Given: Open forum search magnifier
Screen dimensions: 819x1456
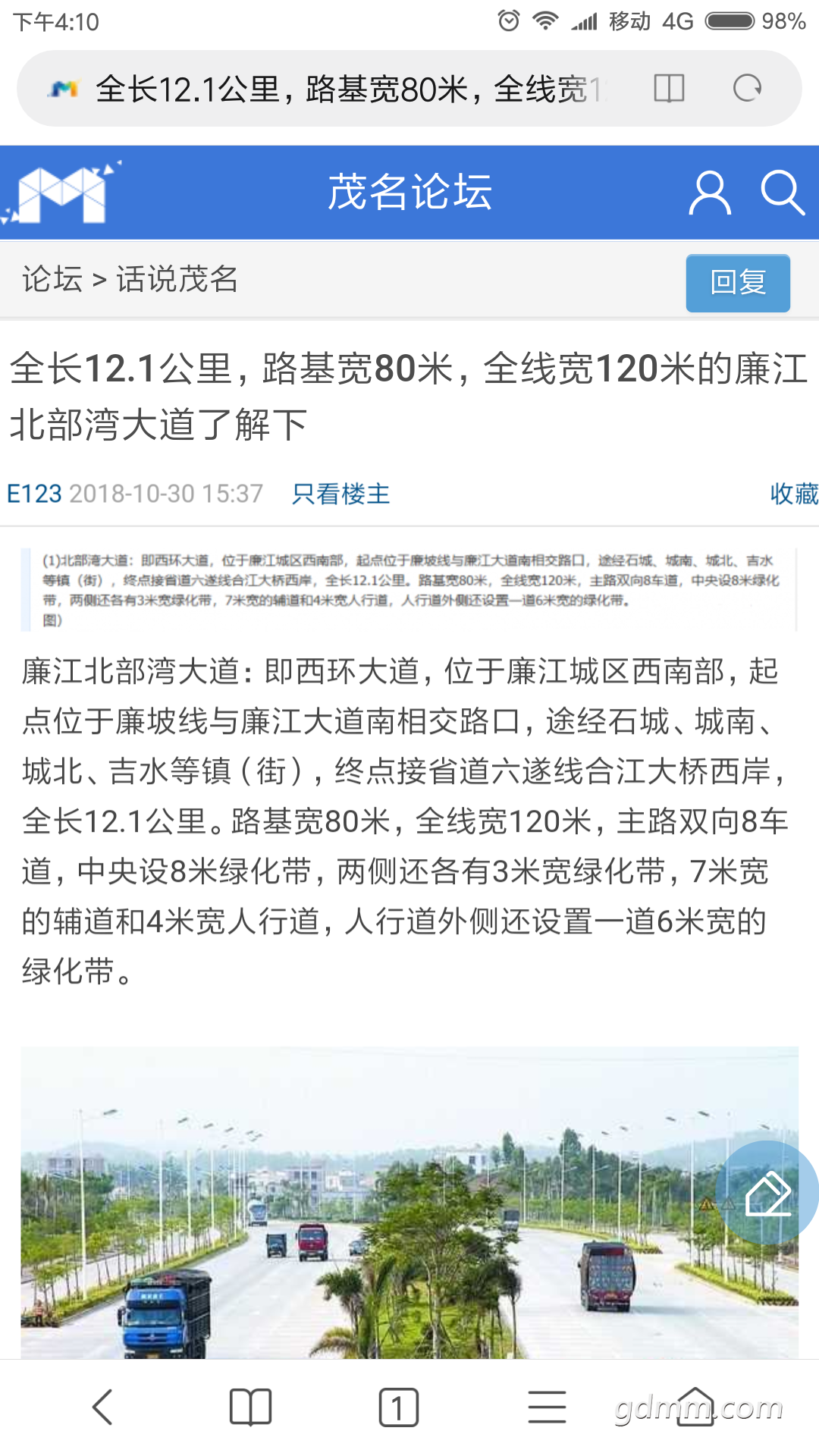Looking at the screenshot, I should coord(783,193).
